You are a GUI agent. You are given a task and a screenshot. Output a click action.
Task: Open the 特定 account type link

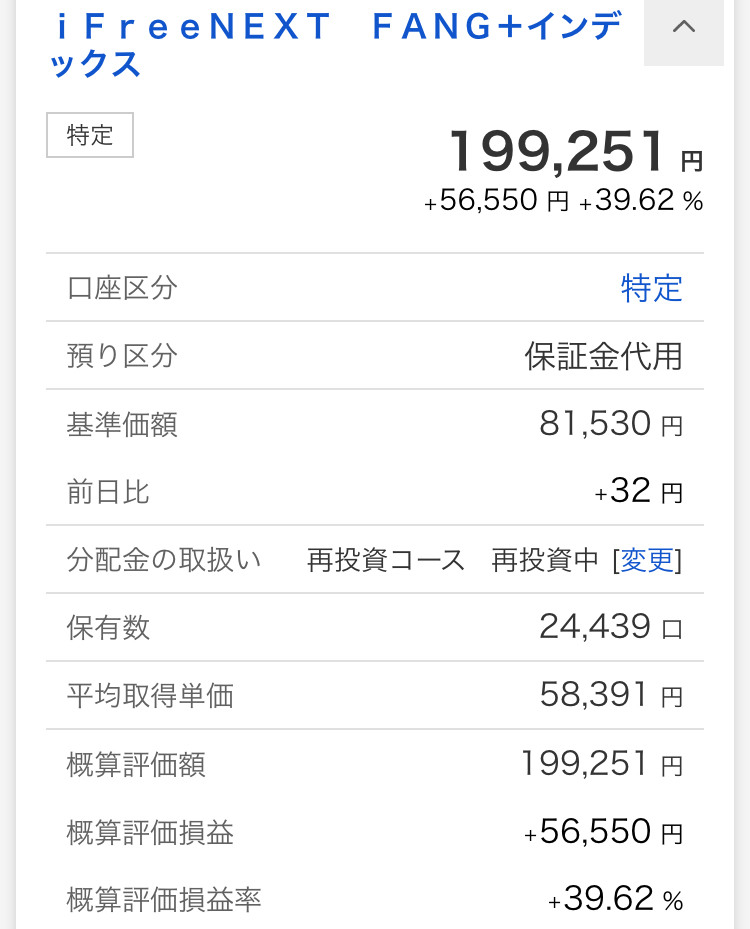pos(652,289)
